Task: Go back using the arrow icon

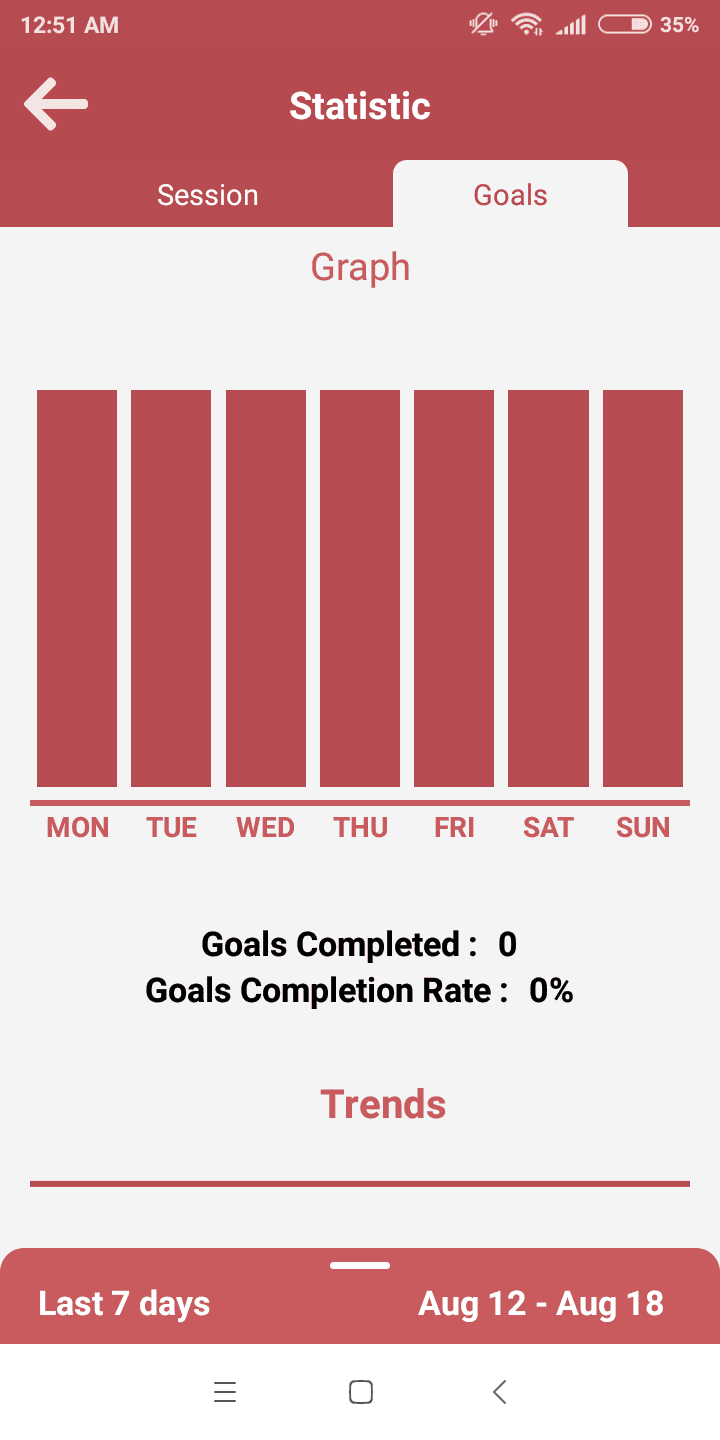Action: tap(56, 105)
